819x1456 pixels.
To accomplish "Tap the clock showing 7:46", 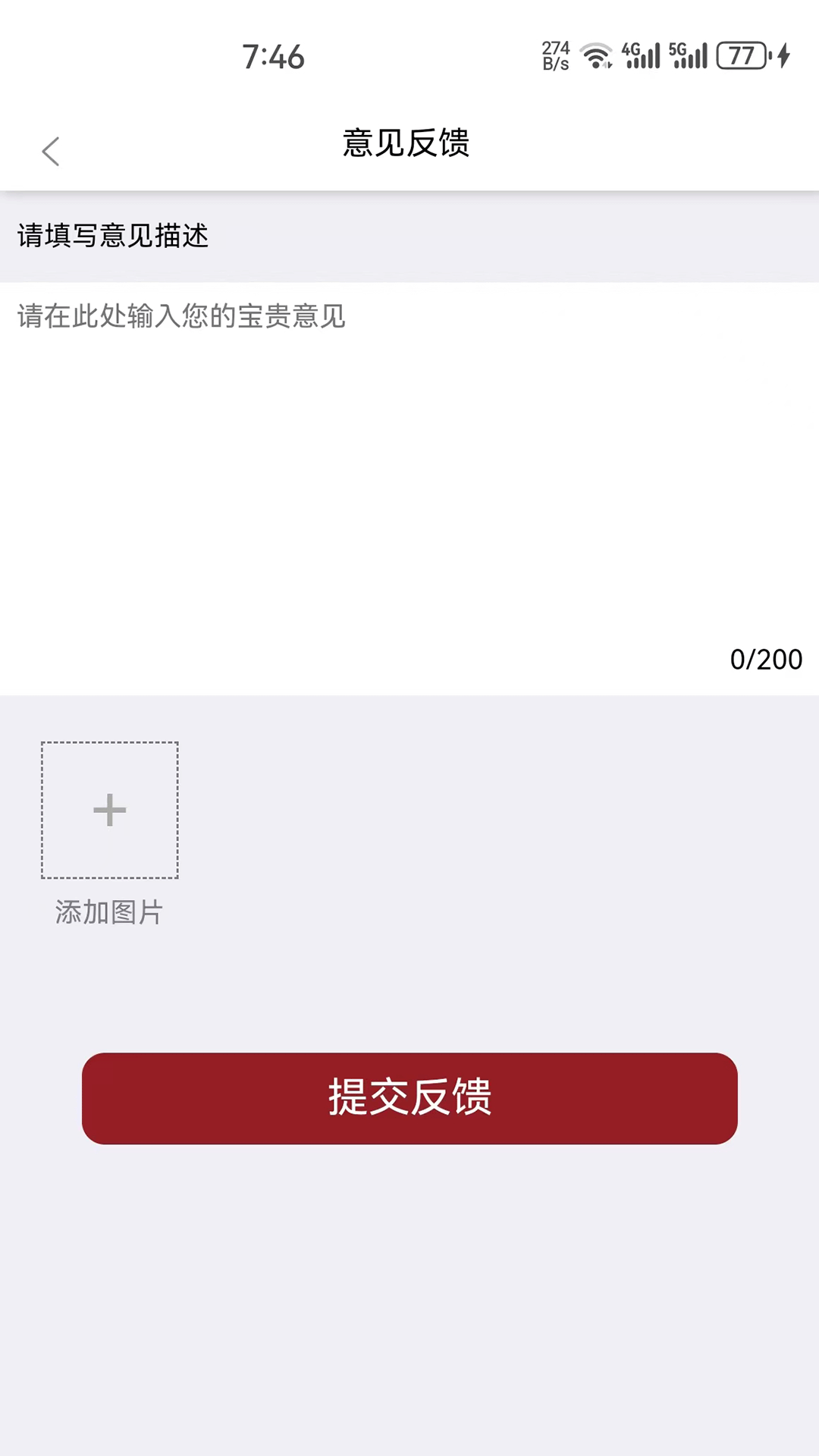I will click(275, 56).
